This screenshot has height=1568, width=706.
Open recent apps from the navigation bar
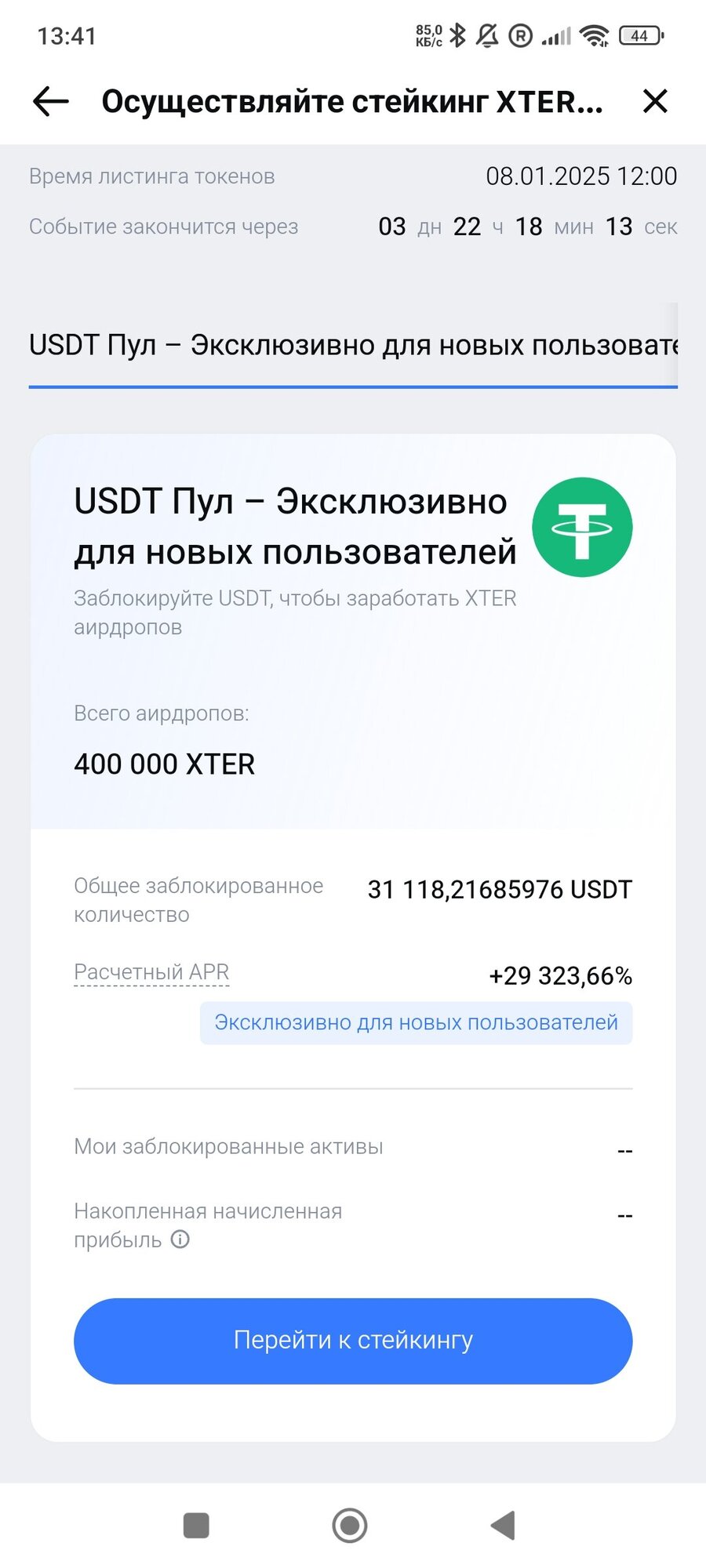196,1526
